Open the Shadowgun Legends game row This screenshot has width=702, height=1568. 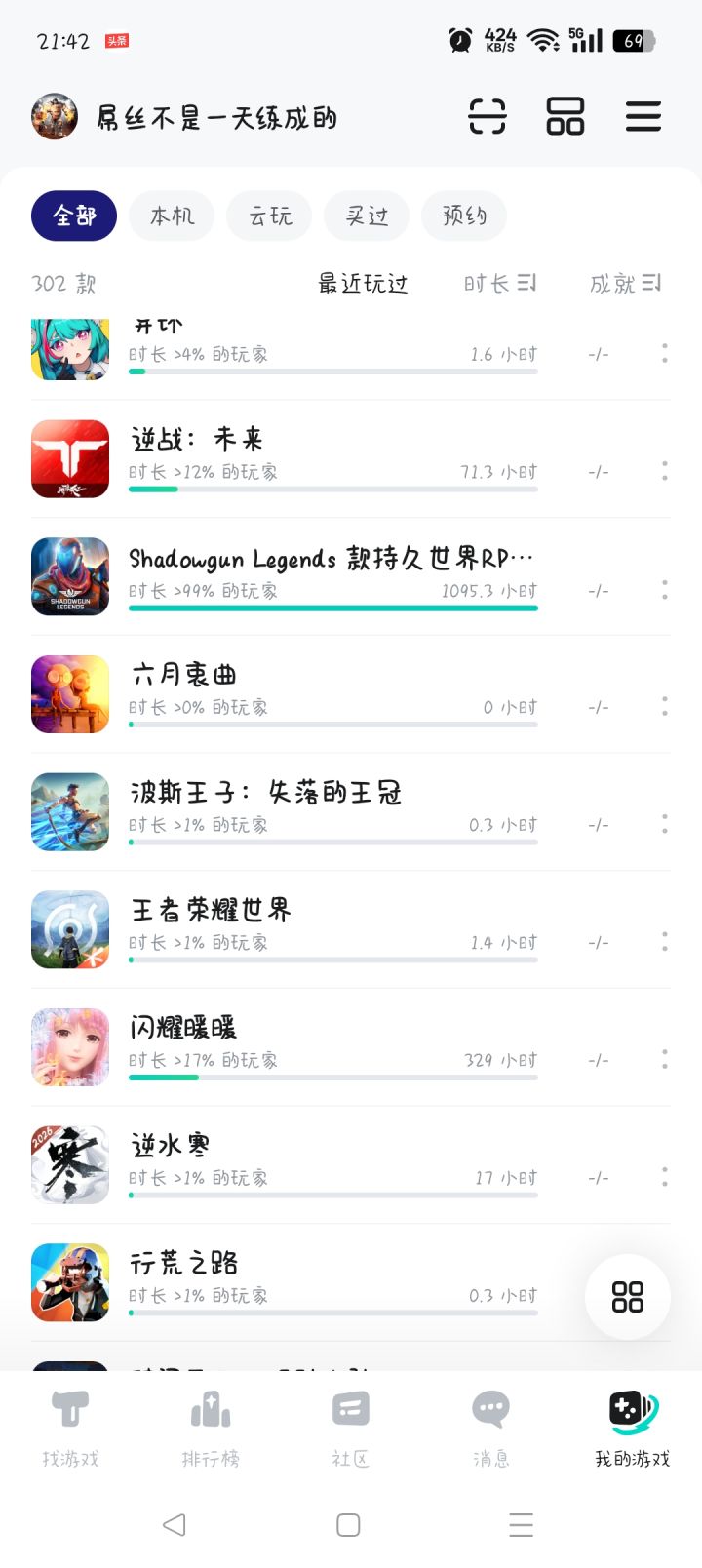331,576
